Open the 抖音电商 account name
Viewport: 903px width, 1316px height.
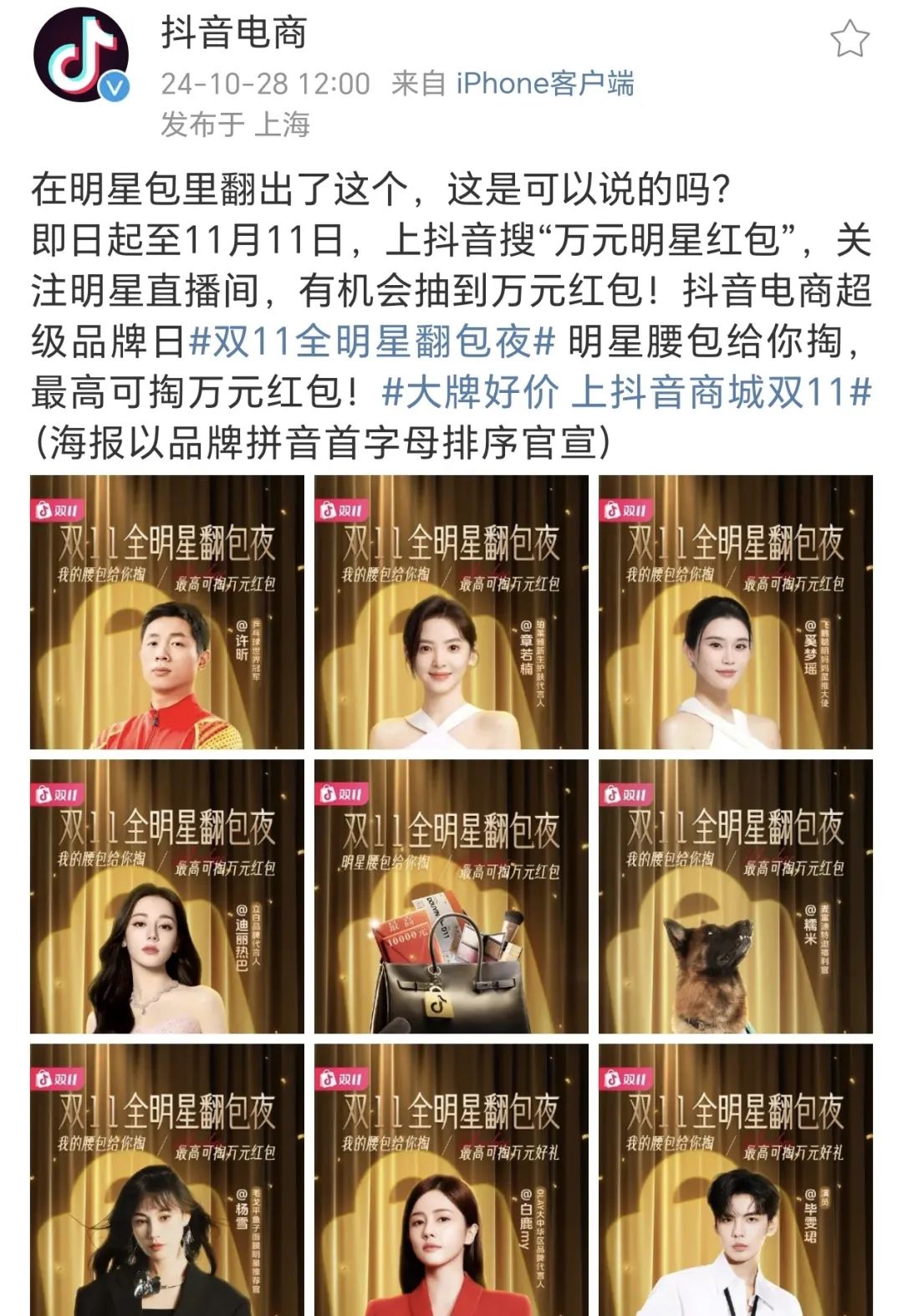234,33
